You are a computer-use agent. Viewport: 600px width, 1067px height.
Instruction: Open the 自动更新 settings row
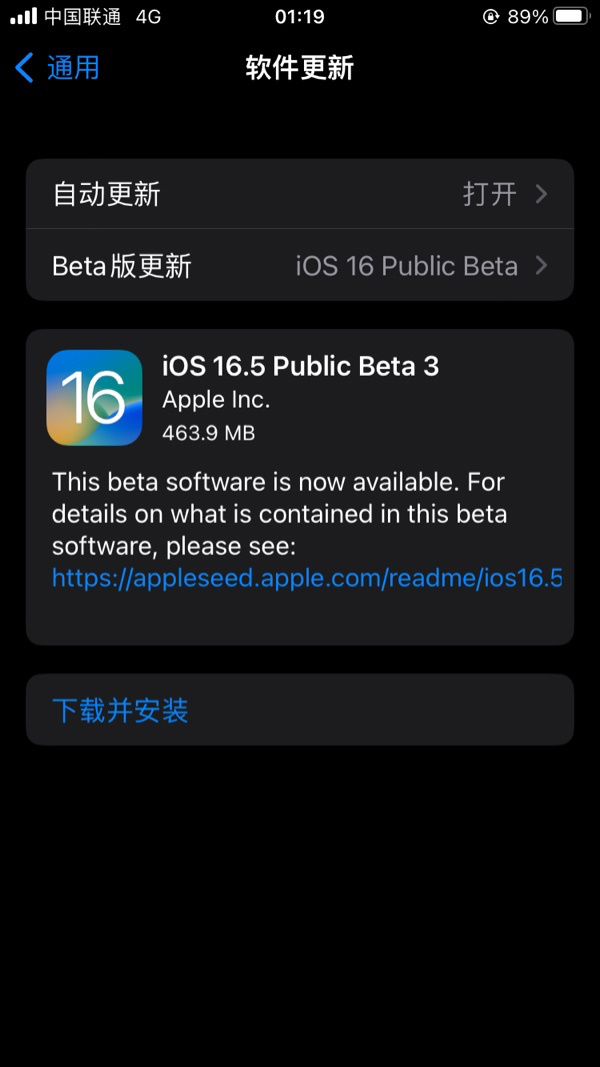coord(300,194)
